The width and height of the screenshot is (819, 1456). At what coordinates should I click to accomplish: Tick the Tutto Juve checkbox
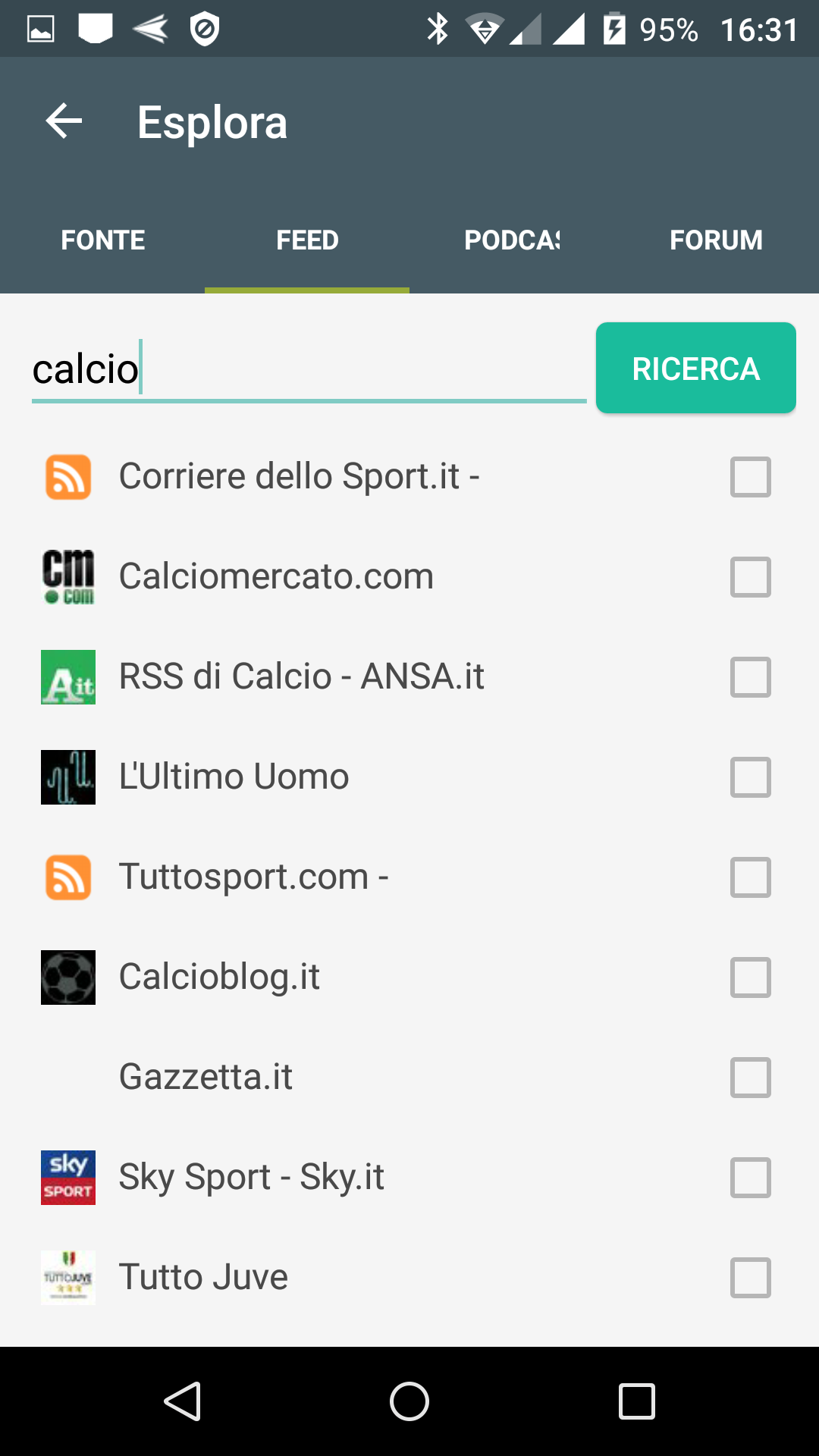751,1278
